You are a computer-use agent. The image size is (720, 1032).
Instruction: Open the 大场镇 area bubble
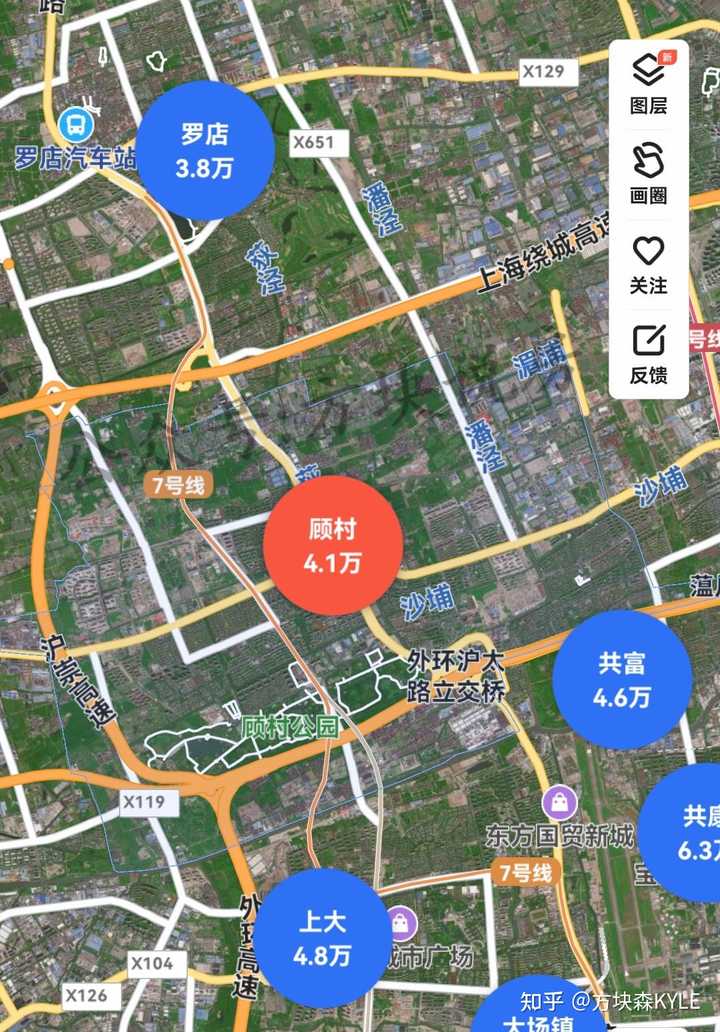point(540,1012)
